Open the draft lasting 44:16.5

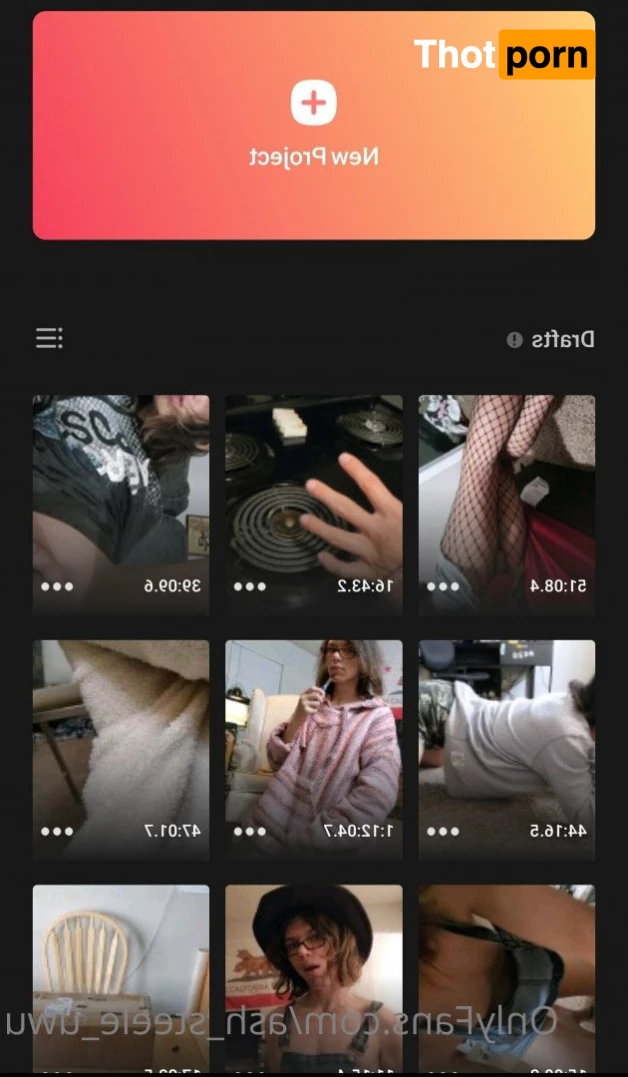pyautogui.click(x=506, y=735)
